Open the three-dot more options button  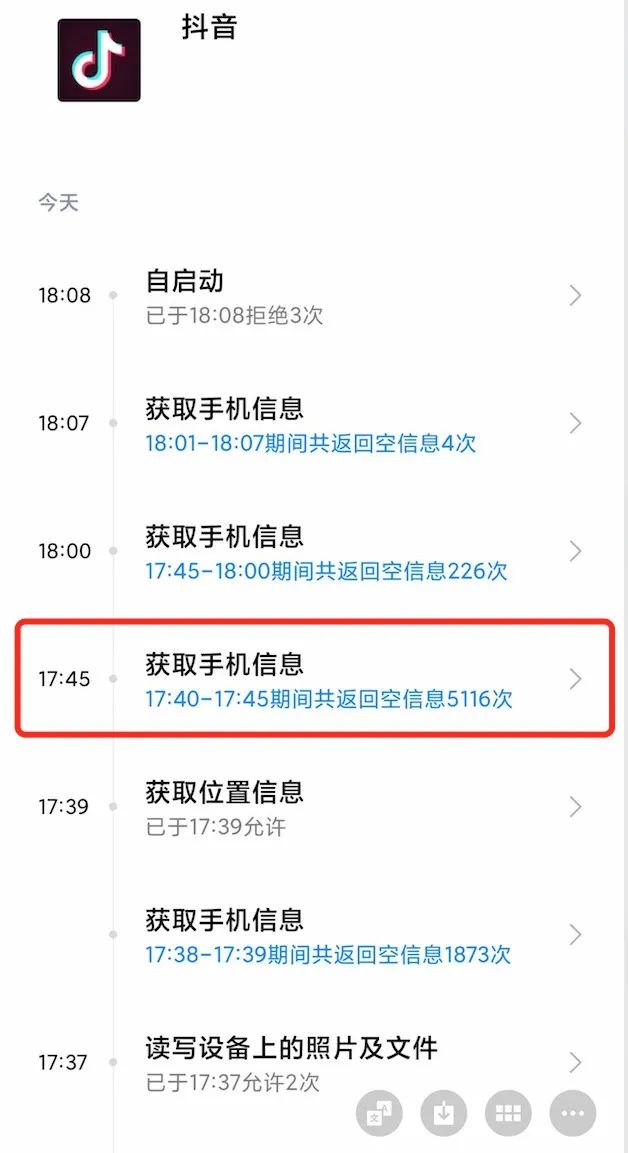click(x=572, y=1113)
